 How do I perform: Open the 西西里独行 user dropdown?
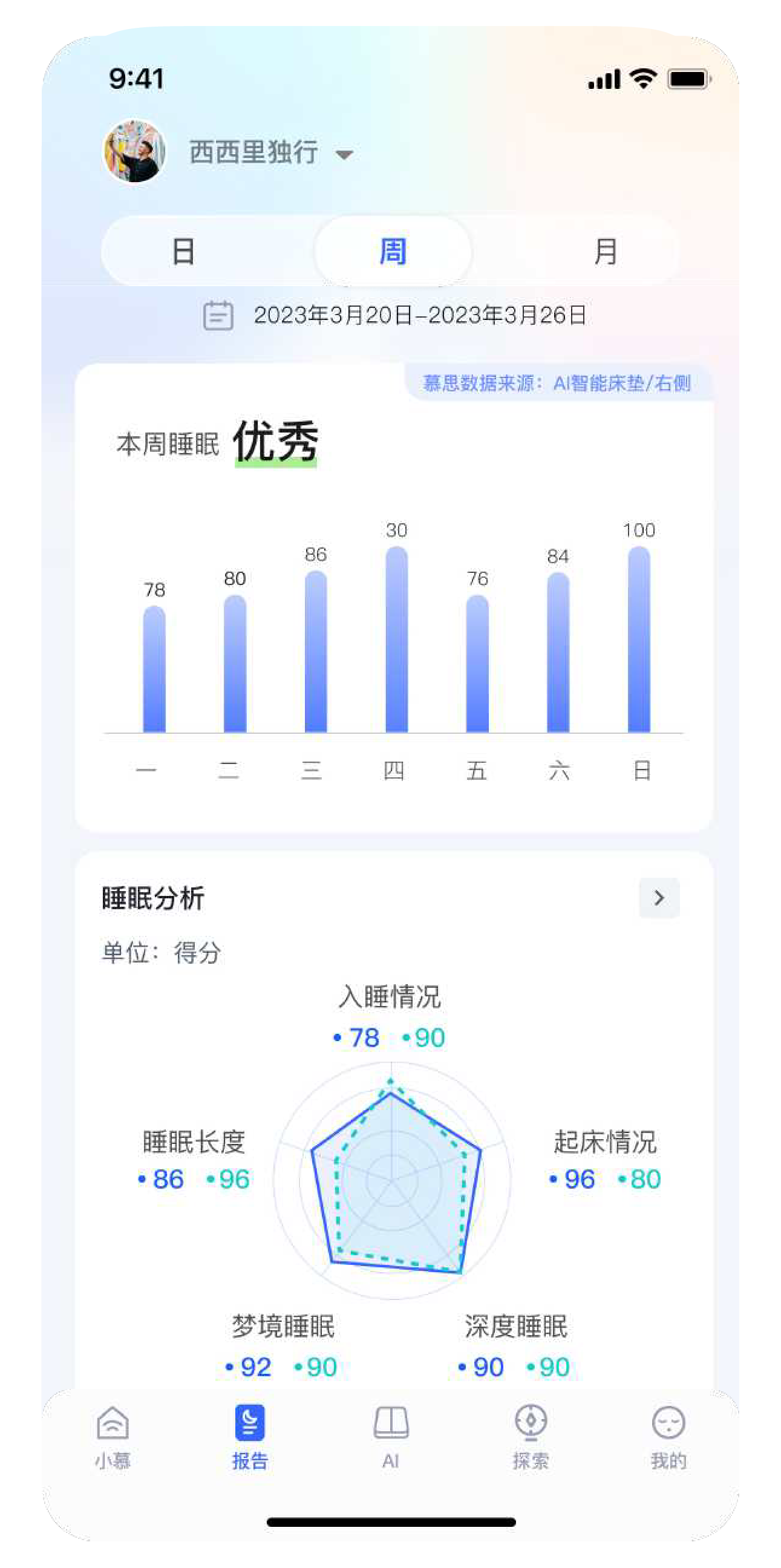tap(344, 154)
